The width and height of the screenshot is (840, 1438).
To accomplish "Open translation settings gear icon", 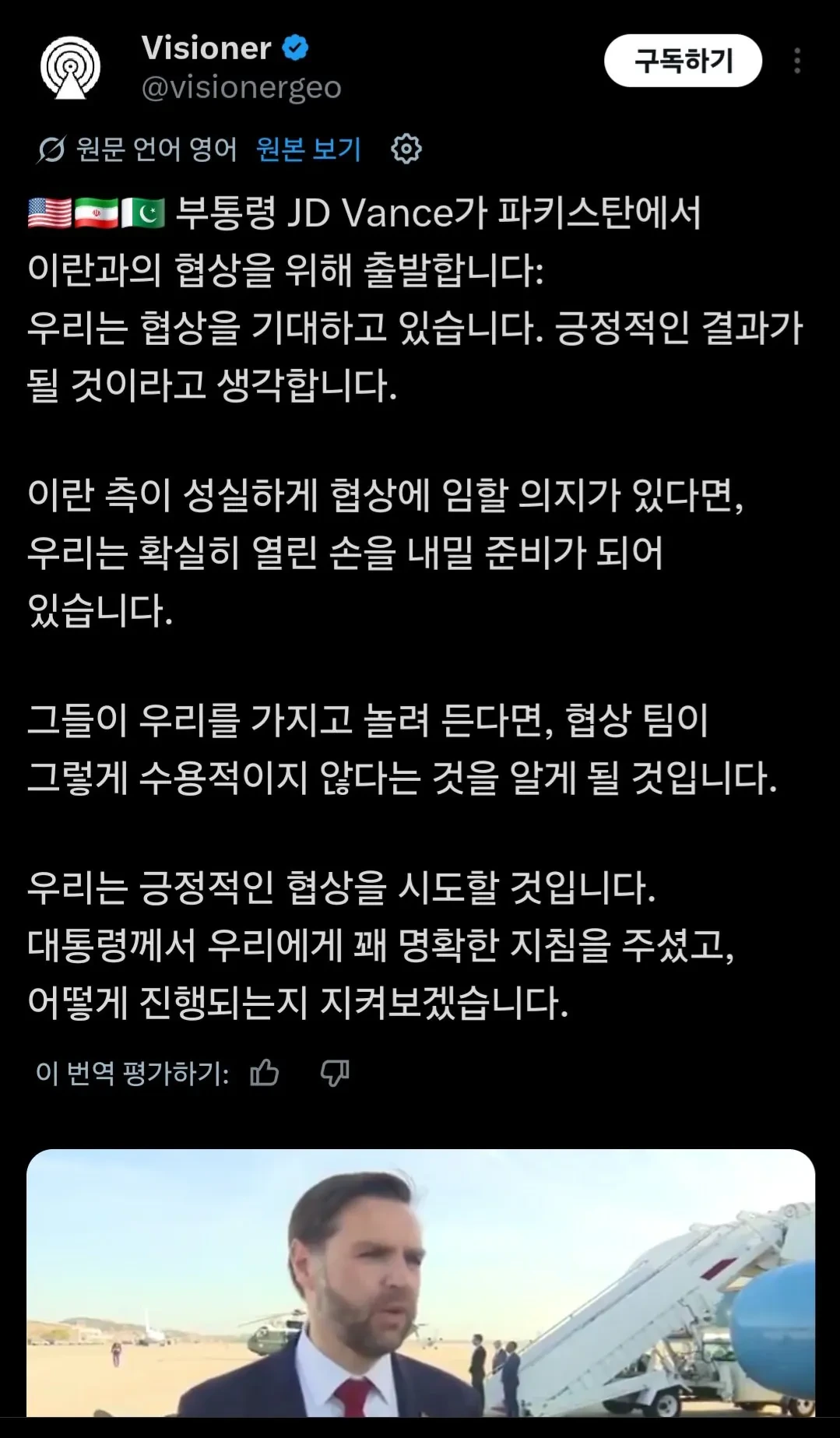I will point(406,149).
